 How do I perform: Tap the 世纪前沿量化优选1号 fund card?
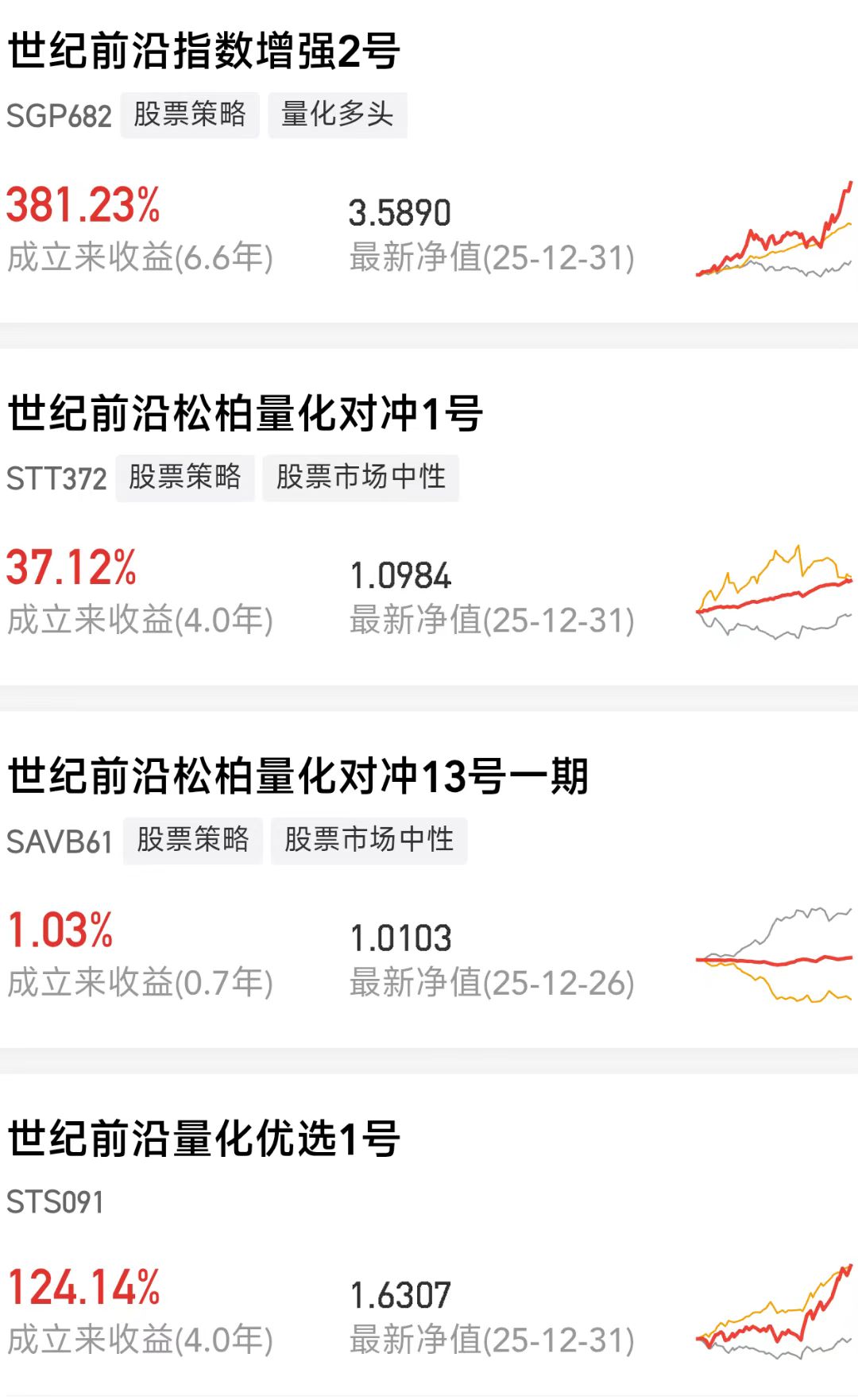click(203, 1139)
